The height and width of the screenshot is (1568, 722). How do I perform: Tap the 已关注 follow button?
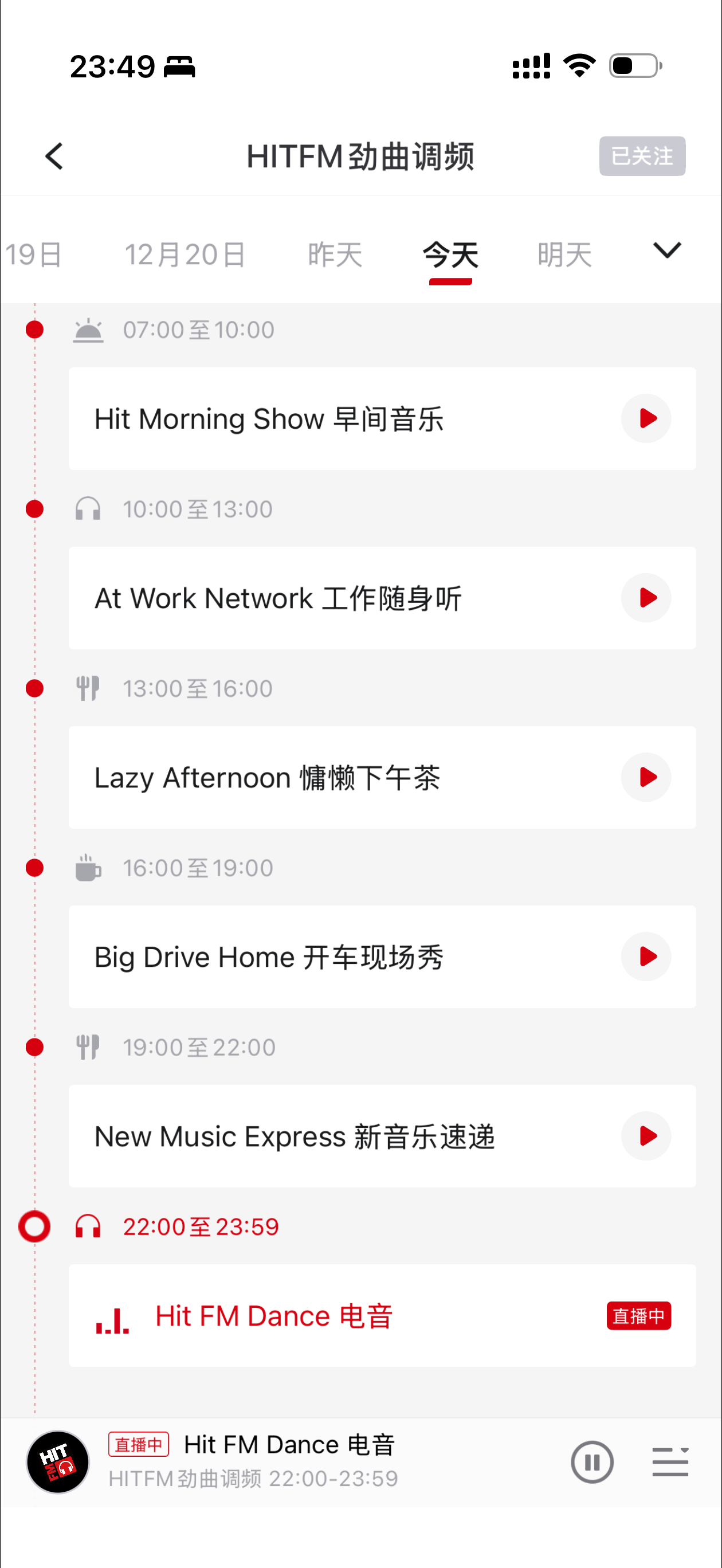[x=642, y=156]
